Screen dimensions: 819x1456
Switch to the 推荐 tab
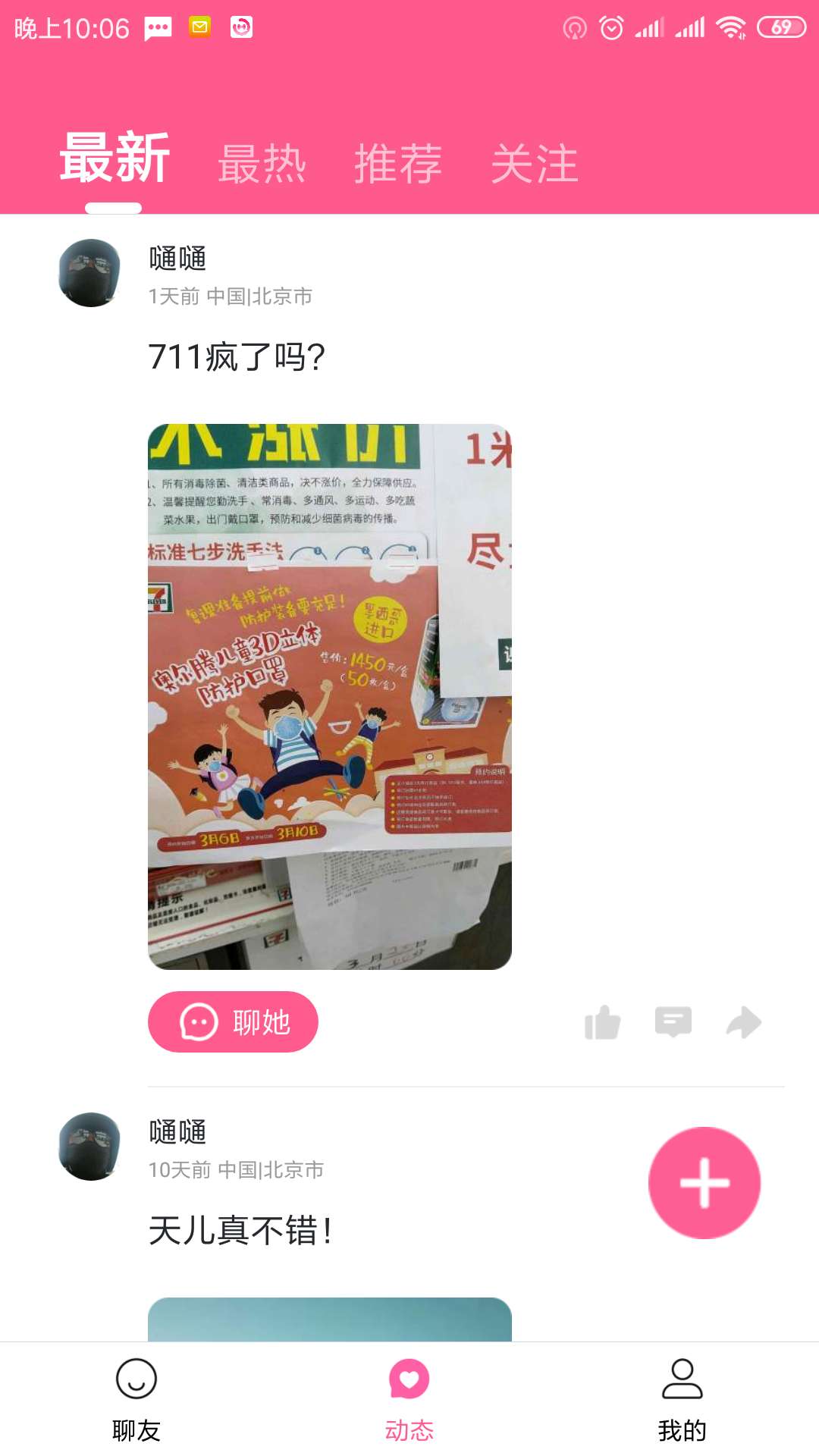(x=398, y=164)
